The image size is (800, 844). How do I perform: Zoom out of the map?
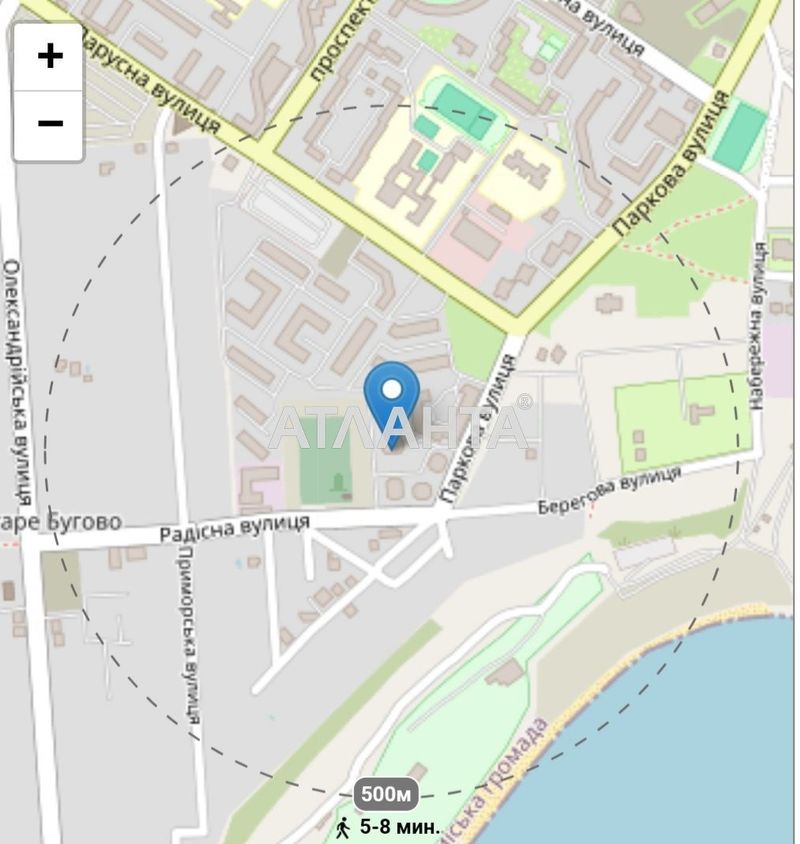click(x=49, y=124)
